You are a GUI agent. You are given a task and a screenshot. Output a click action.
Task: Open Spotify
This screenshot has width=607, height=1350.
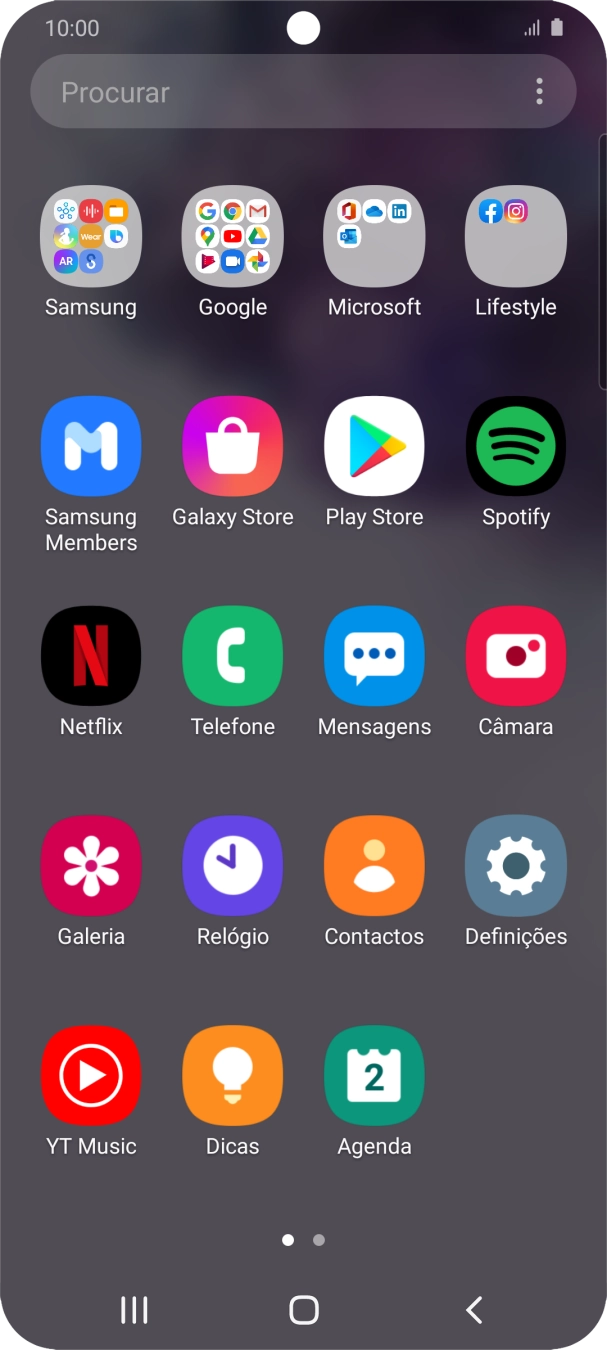click(516, 446)
